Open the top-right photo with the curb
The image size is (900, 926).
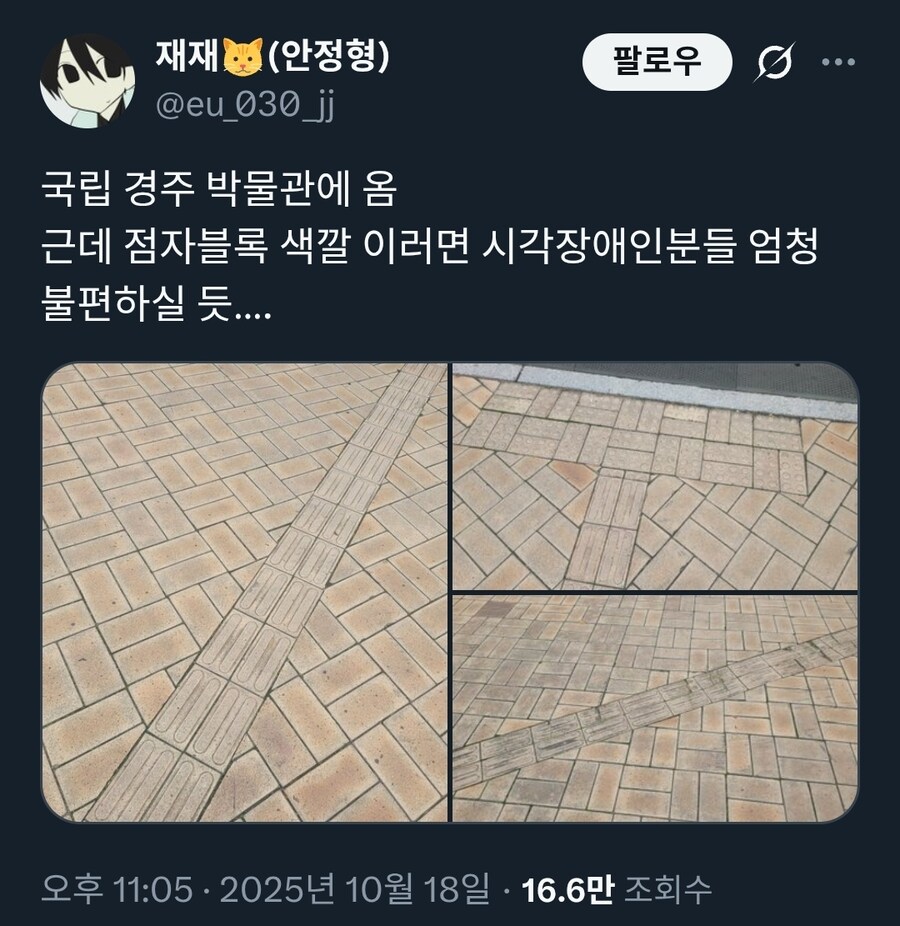click(655, 475)
